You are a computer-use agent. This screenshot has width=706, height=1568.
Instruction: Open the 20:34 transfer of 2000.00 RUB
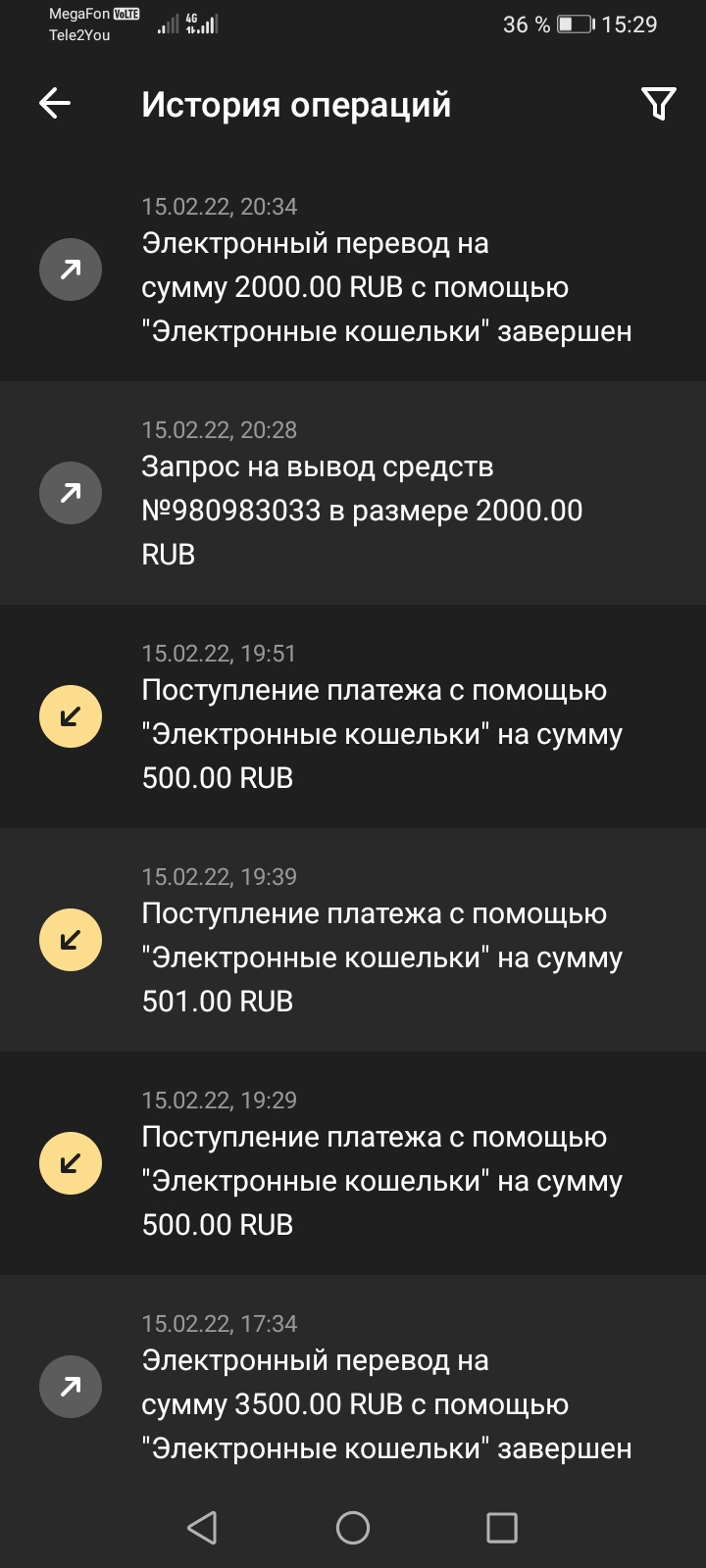386,286
